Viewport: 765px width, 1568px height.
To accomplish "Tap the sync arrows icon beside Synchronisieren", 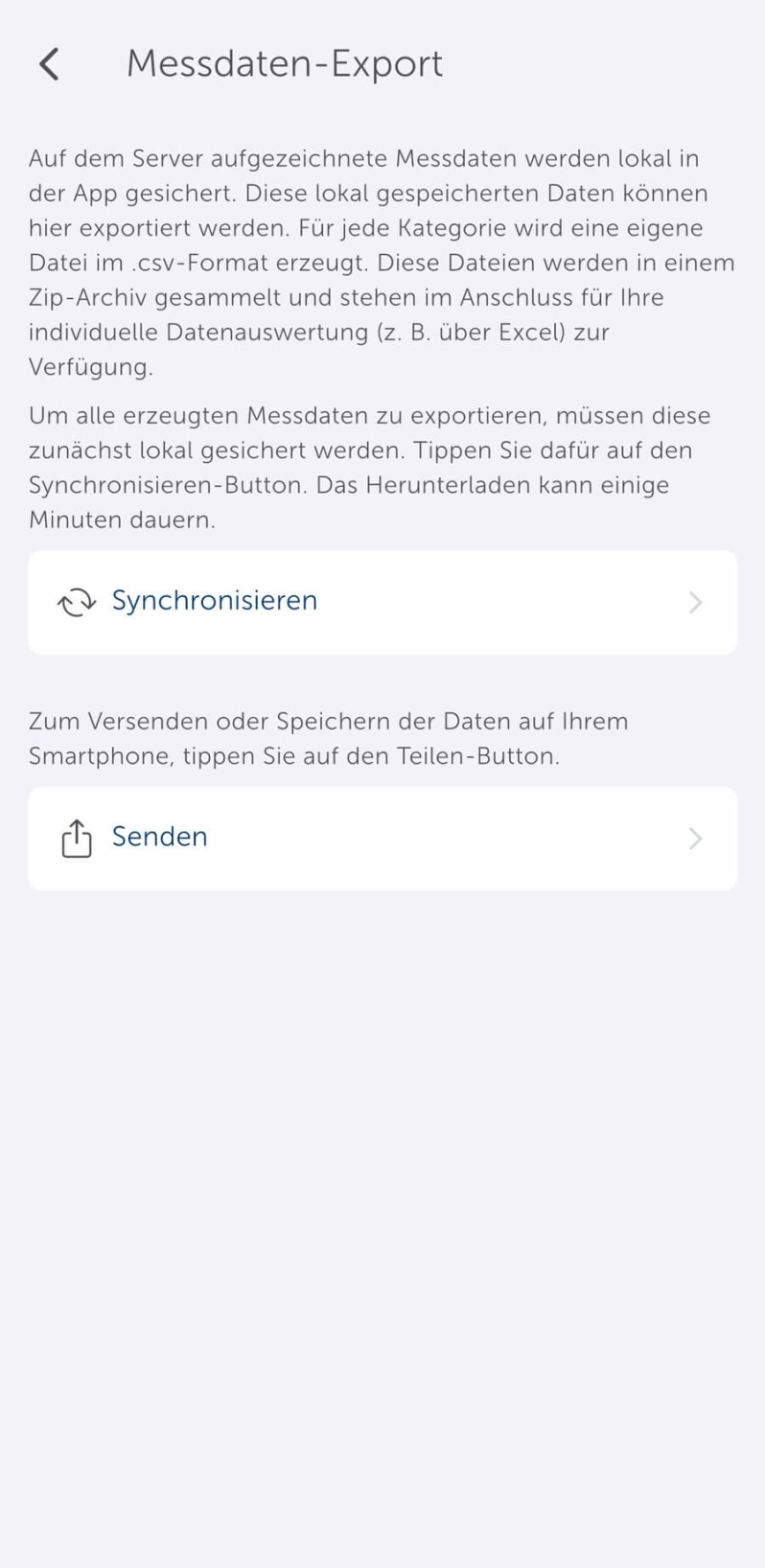I will 77,602.
